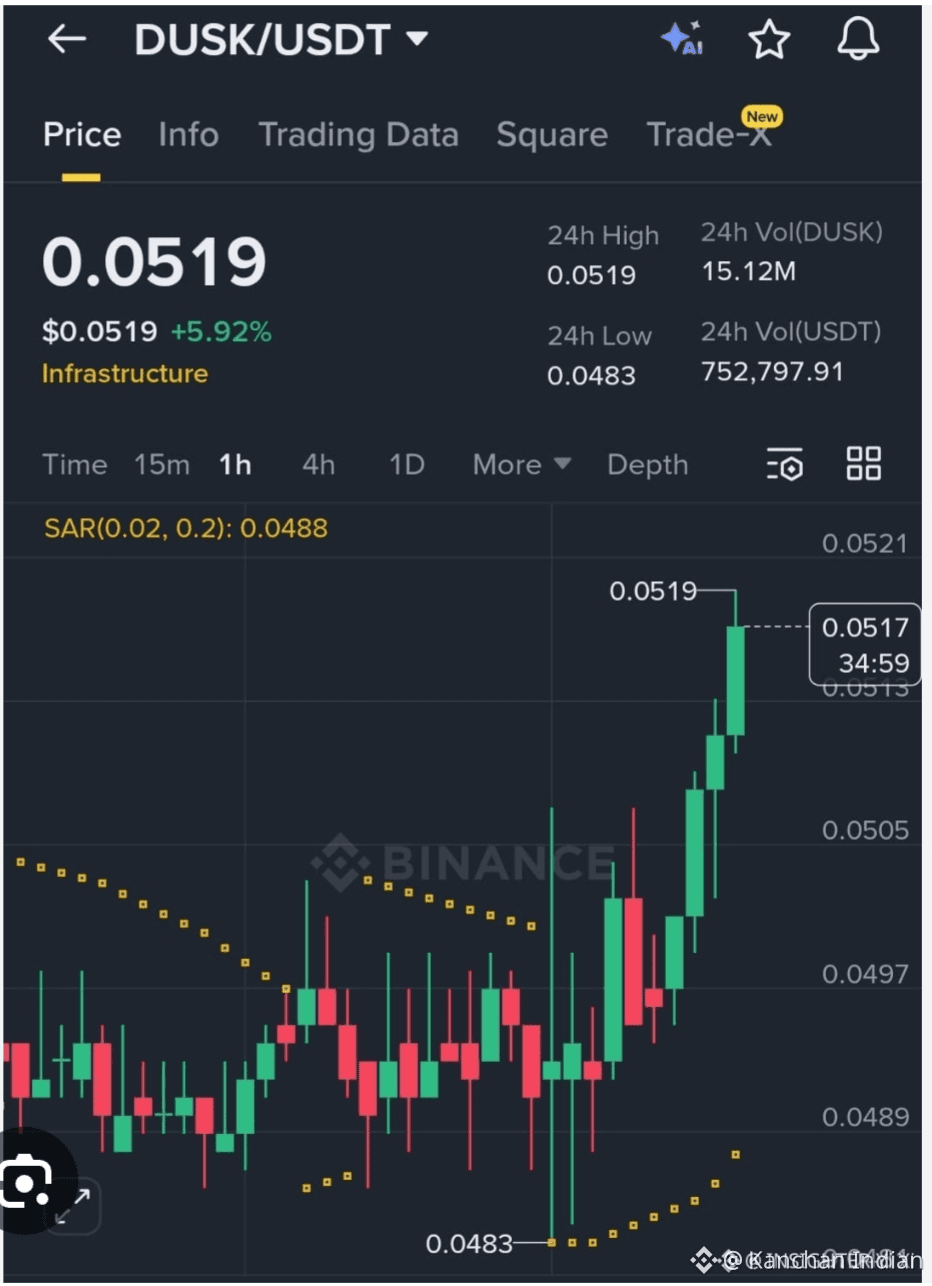Open the AI sparkle assistant
Image resolution: width=932 pixels, height=1286 pixels.
pyautogui.click(x=682, y=40)
